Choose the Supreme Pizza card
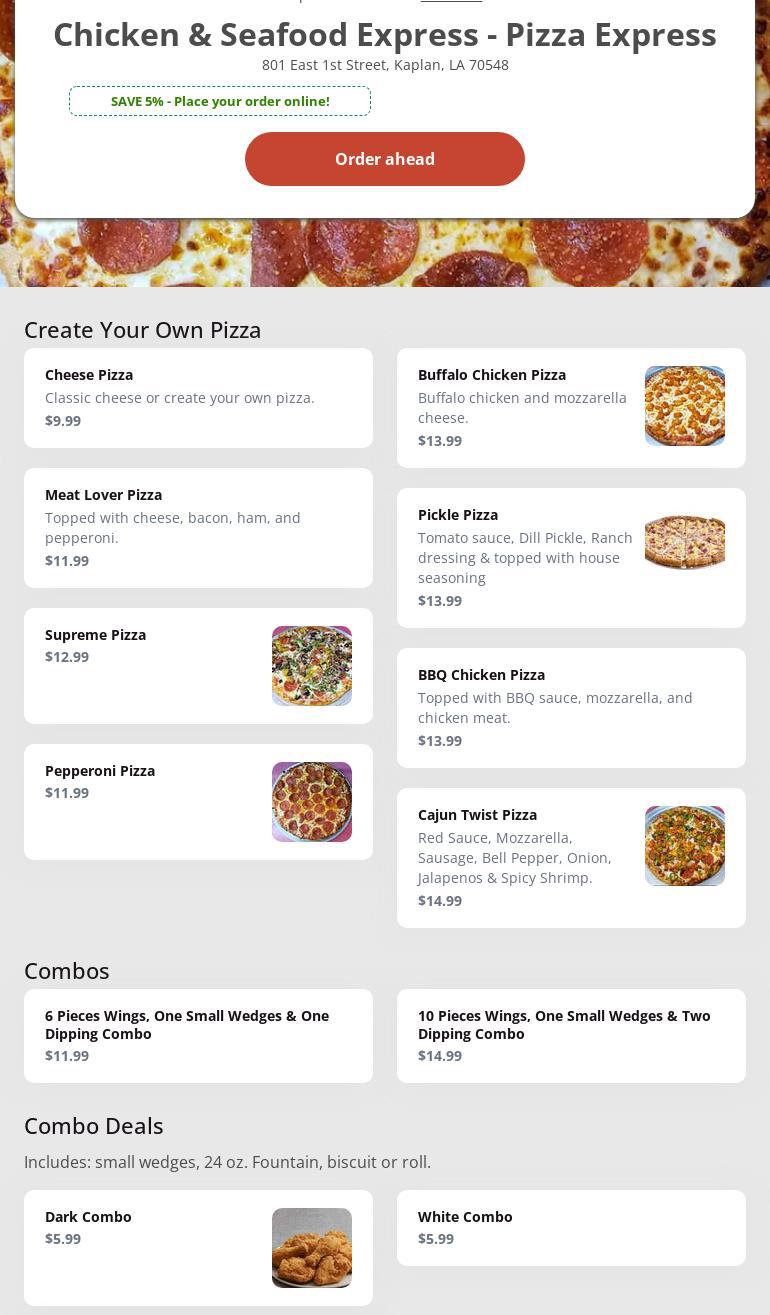The height and width of the screenshot is (1315, 770). pos(198,666)
